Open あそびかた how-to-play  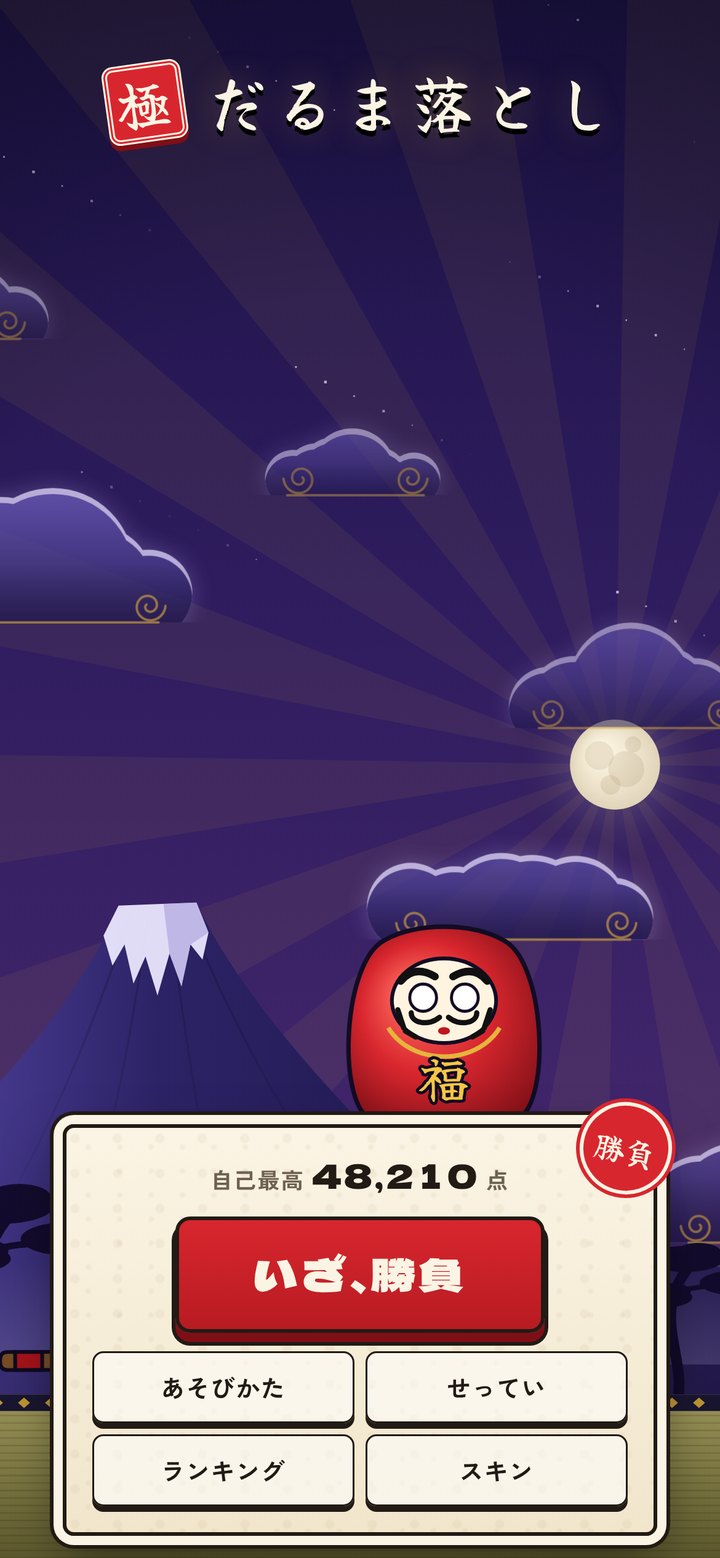tap(223, 1388)
